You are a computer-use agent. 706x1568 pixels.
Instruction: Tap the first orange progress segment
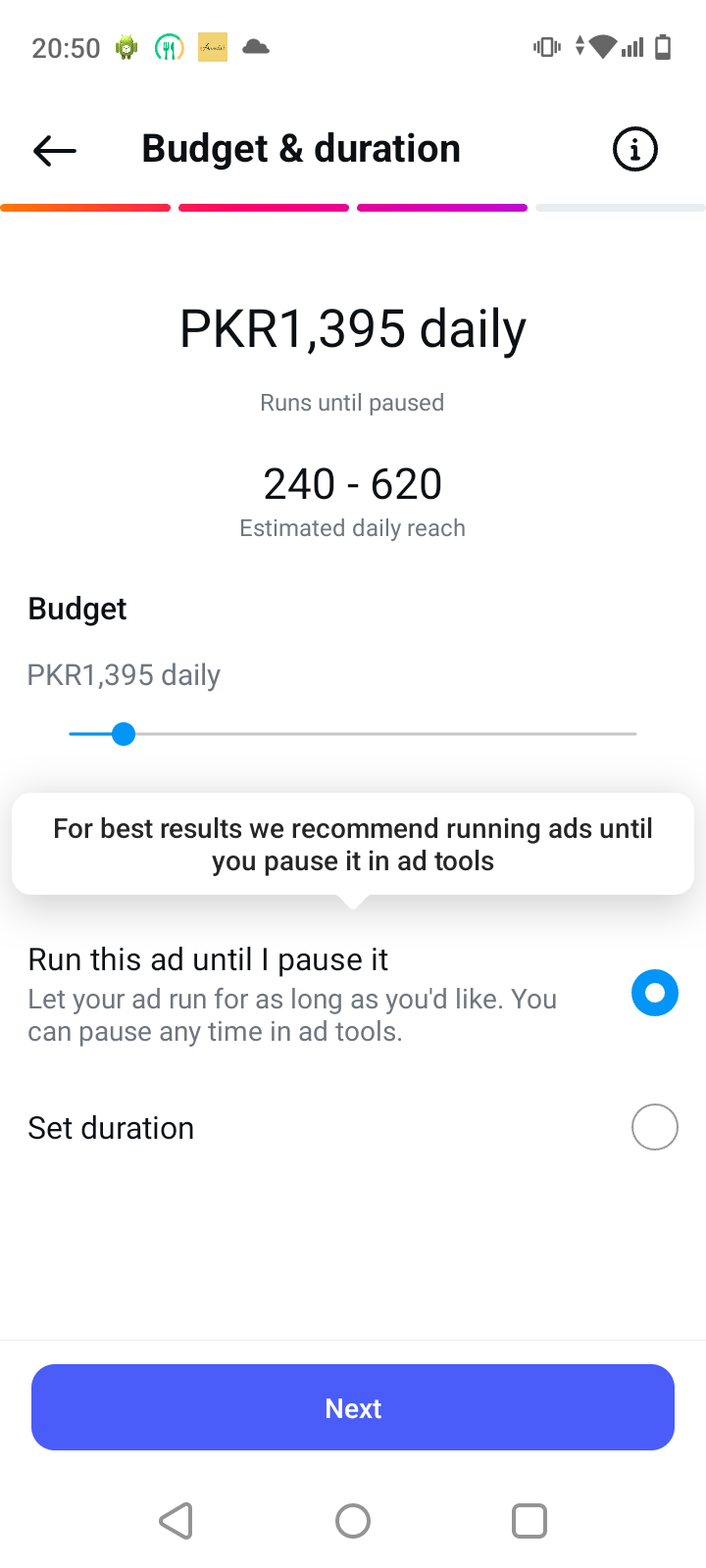point(85,207)
